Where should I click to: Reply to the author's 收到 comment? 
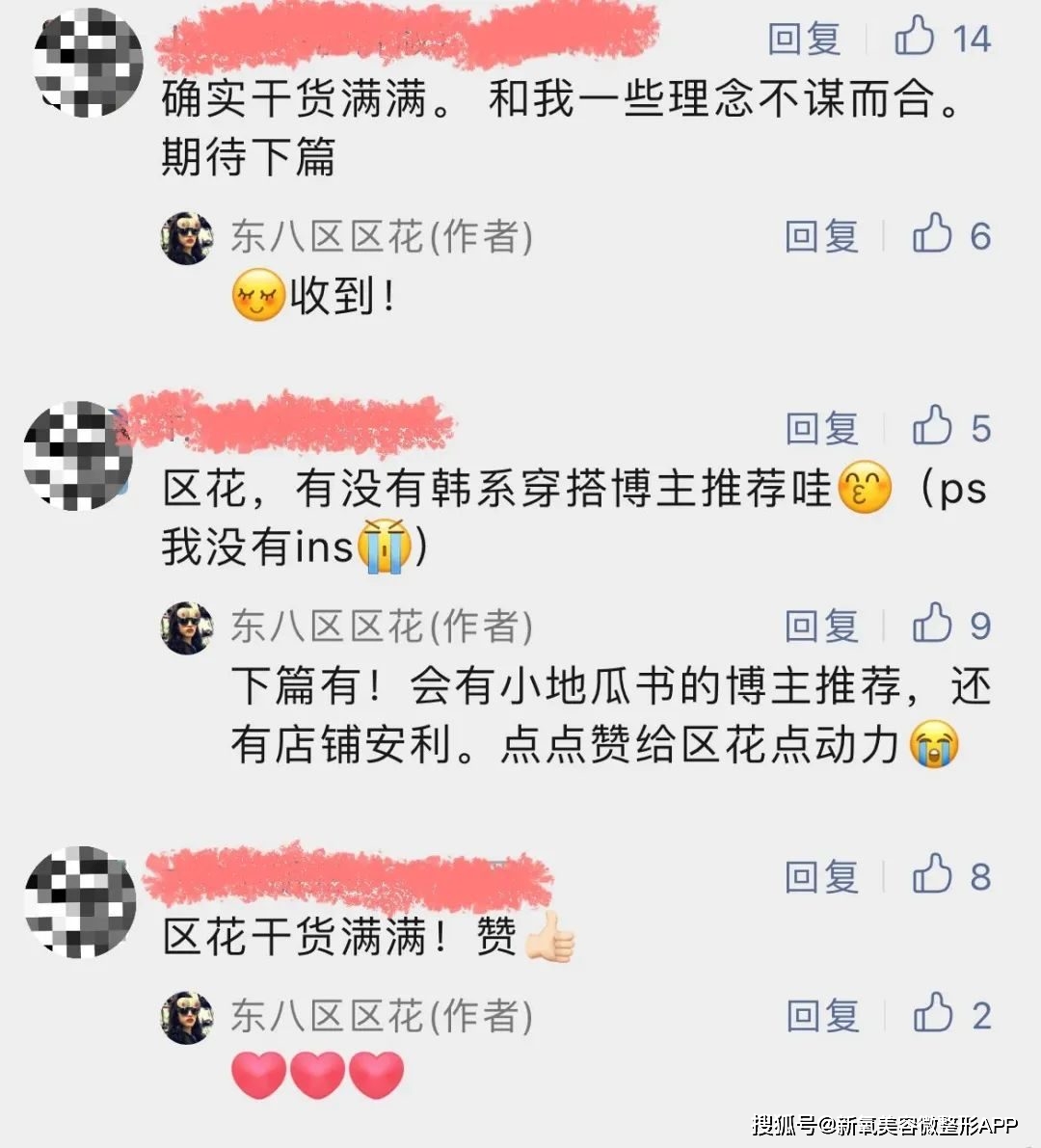click(821, 236)
